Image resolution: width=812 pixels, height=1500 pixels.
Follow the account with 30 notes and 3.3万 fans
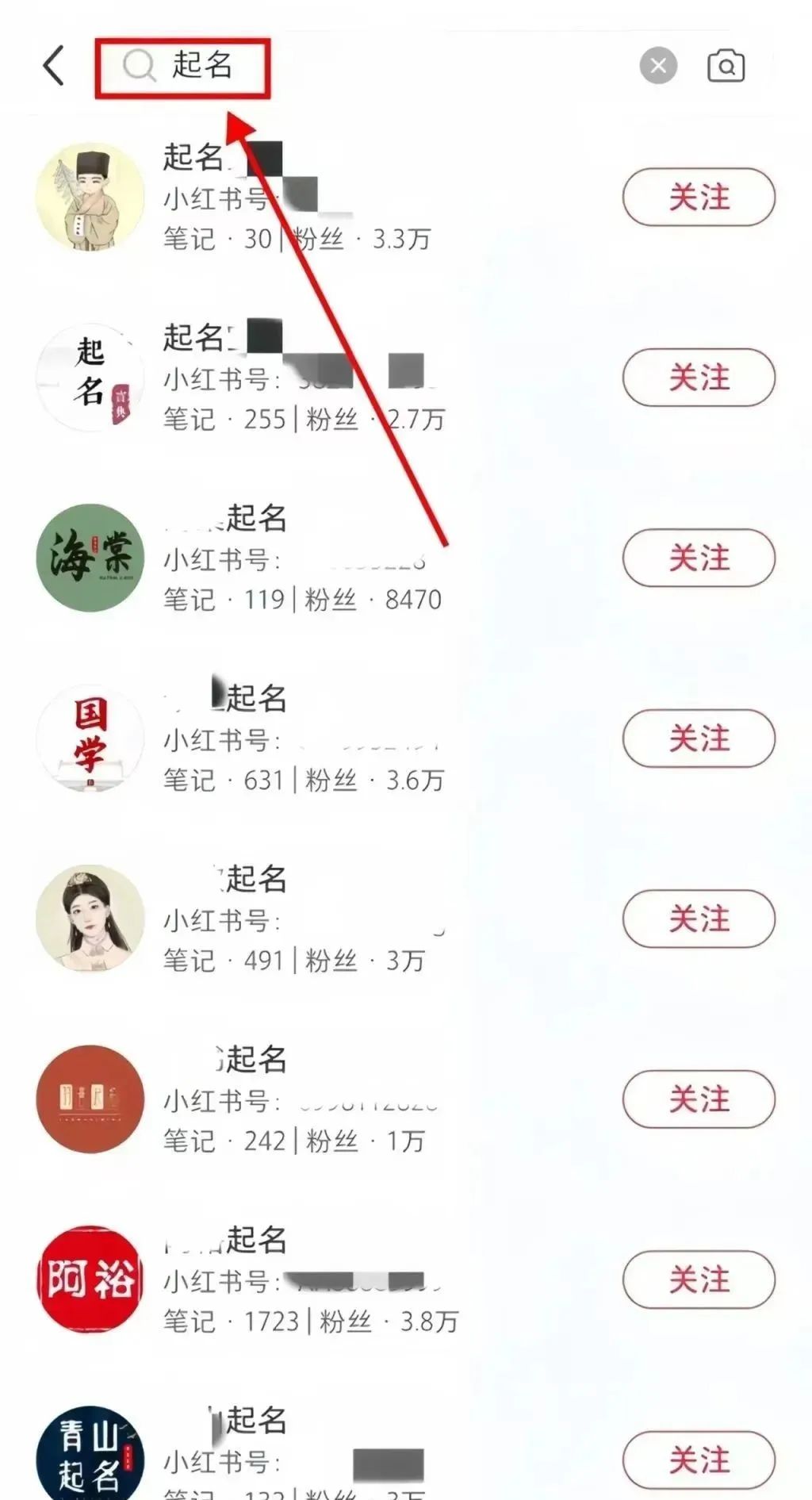point(698,197)
